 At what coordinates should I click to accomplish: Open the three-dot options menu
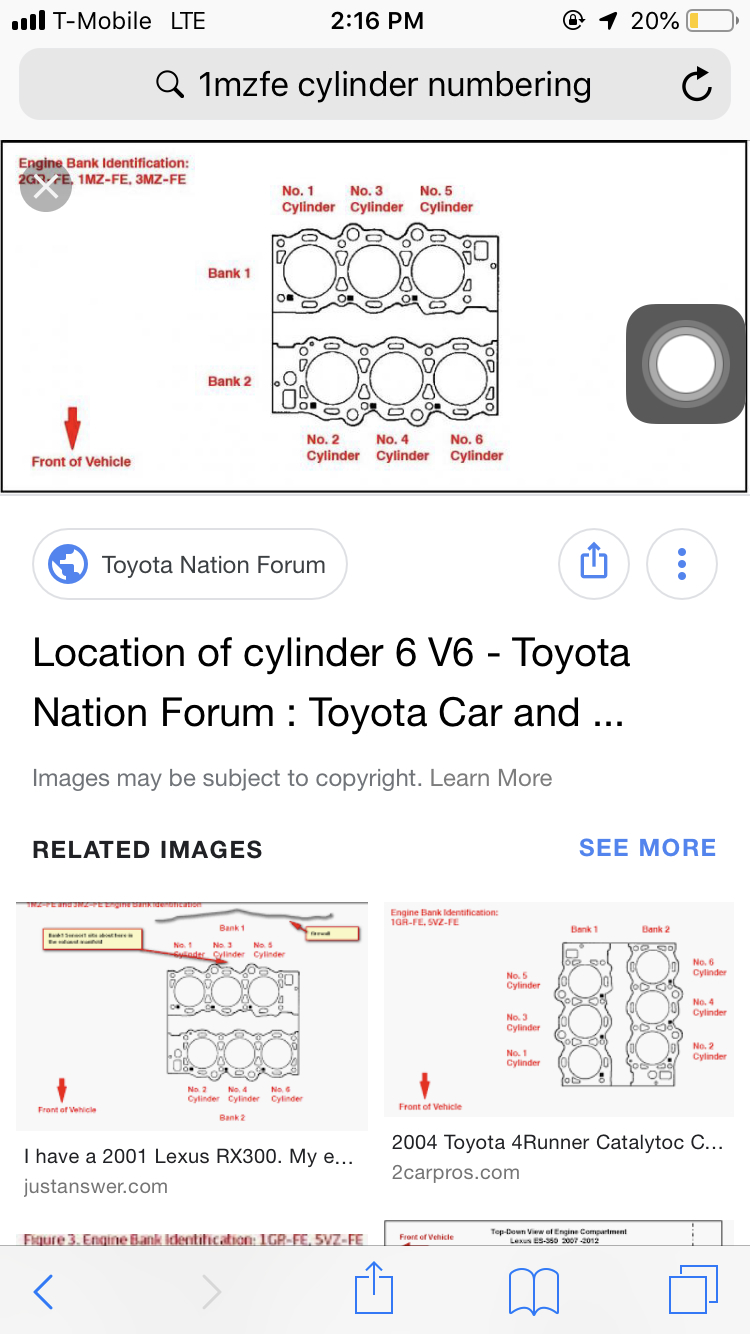(x=681, y=563)
